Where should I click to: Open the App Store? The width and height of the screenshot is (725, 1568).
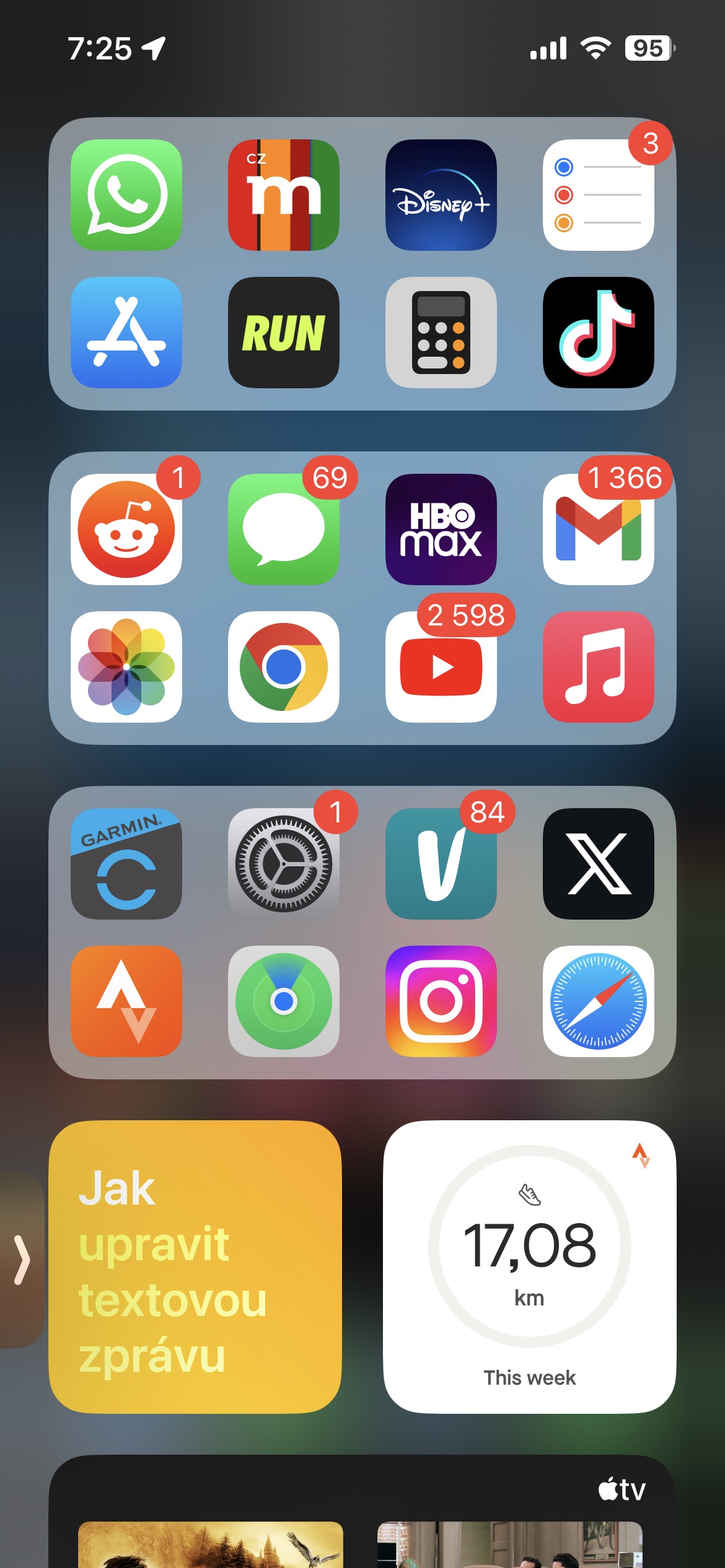click(x=126, y=333)
